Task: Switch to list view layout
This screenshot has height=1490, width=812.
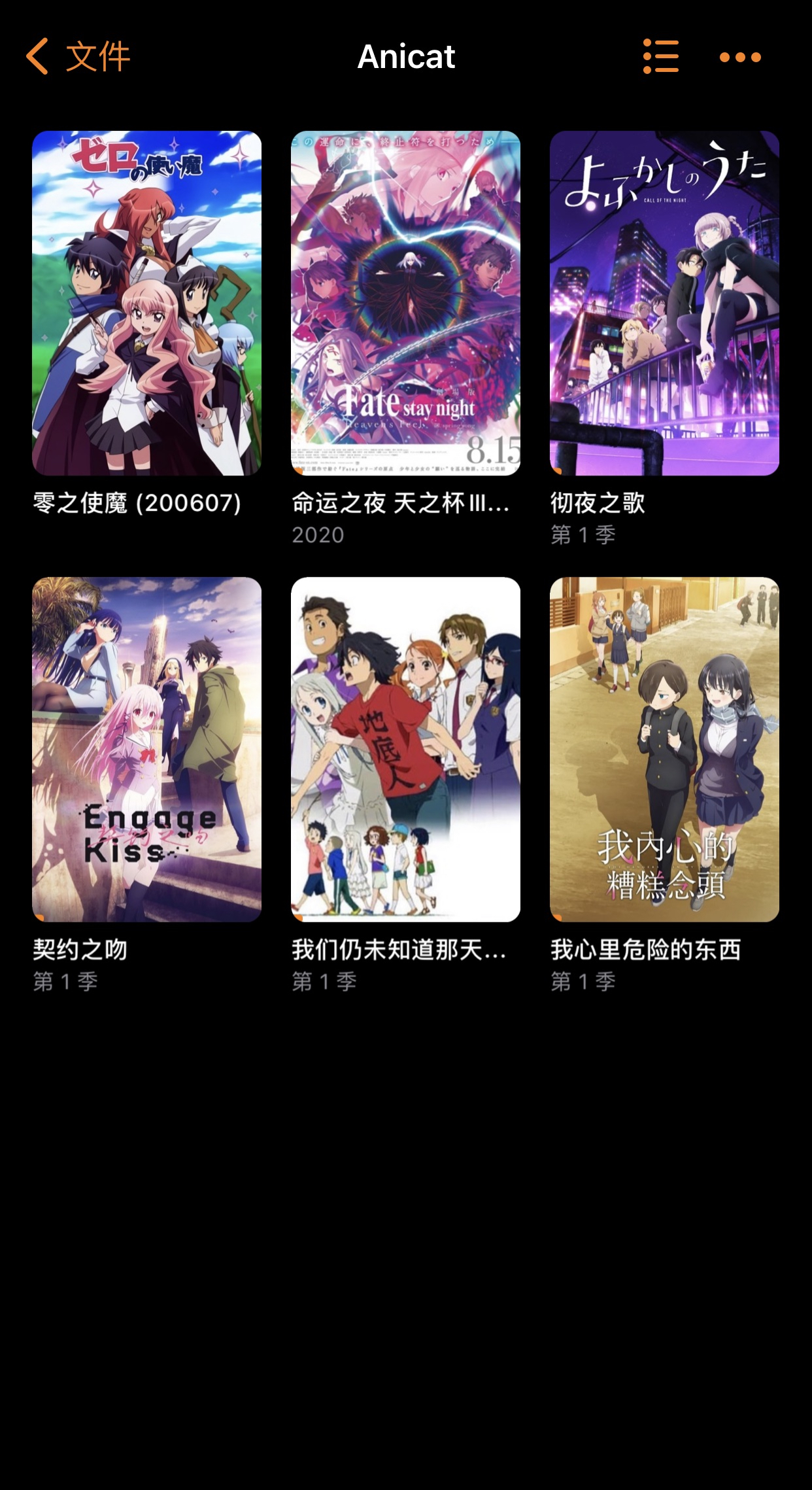Action: tap(660, 56)
